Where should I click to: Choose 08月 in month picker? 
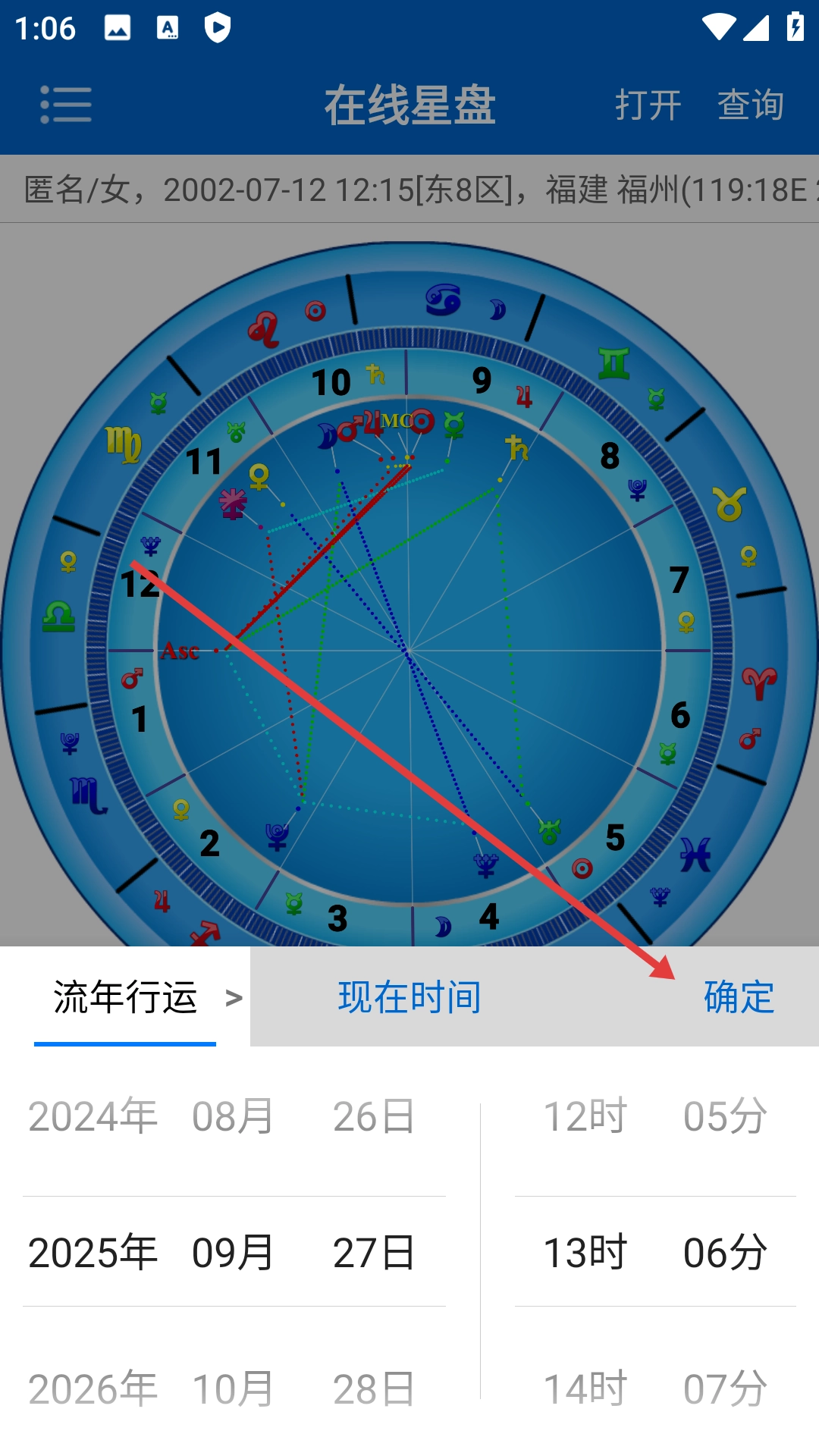click(233, 1116)
